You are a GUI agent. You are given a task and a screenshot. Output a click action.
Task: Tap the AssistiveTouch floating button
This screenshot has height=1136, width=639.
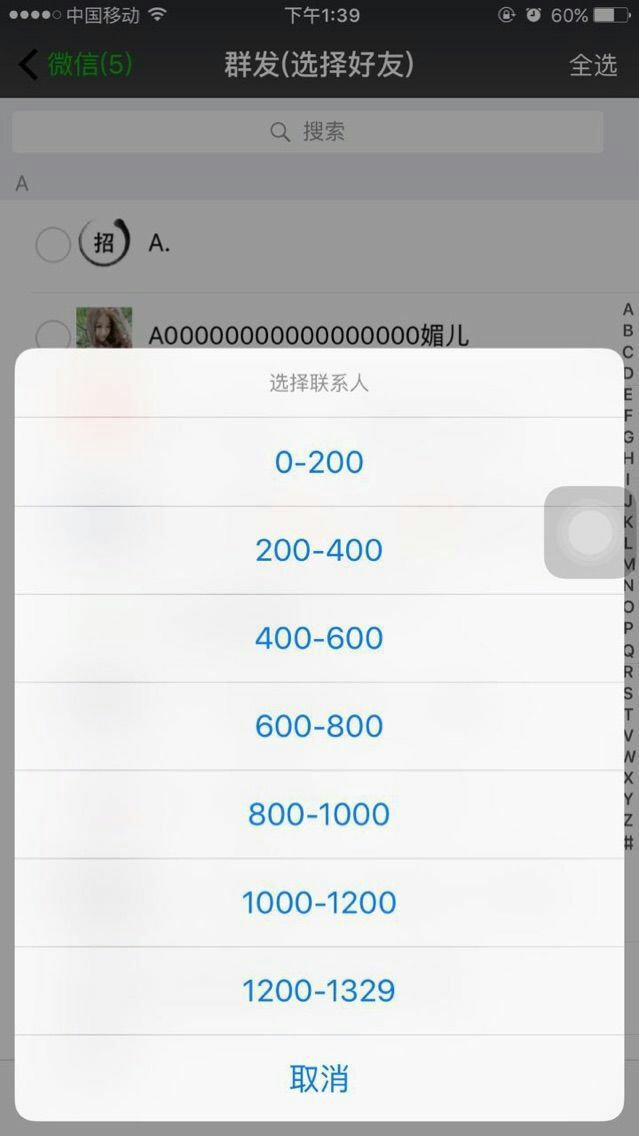click(x=590, y=532)
